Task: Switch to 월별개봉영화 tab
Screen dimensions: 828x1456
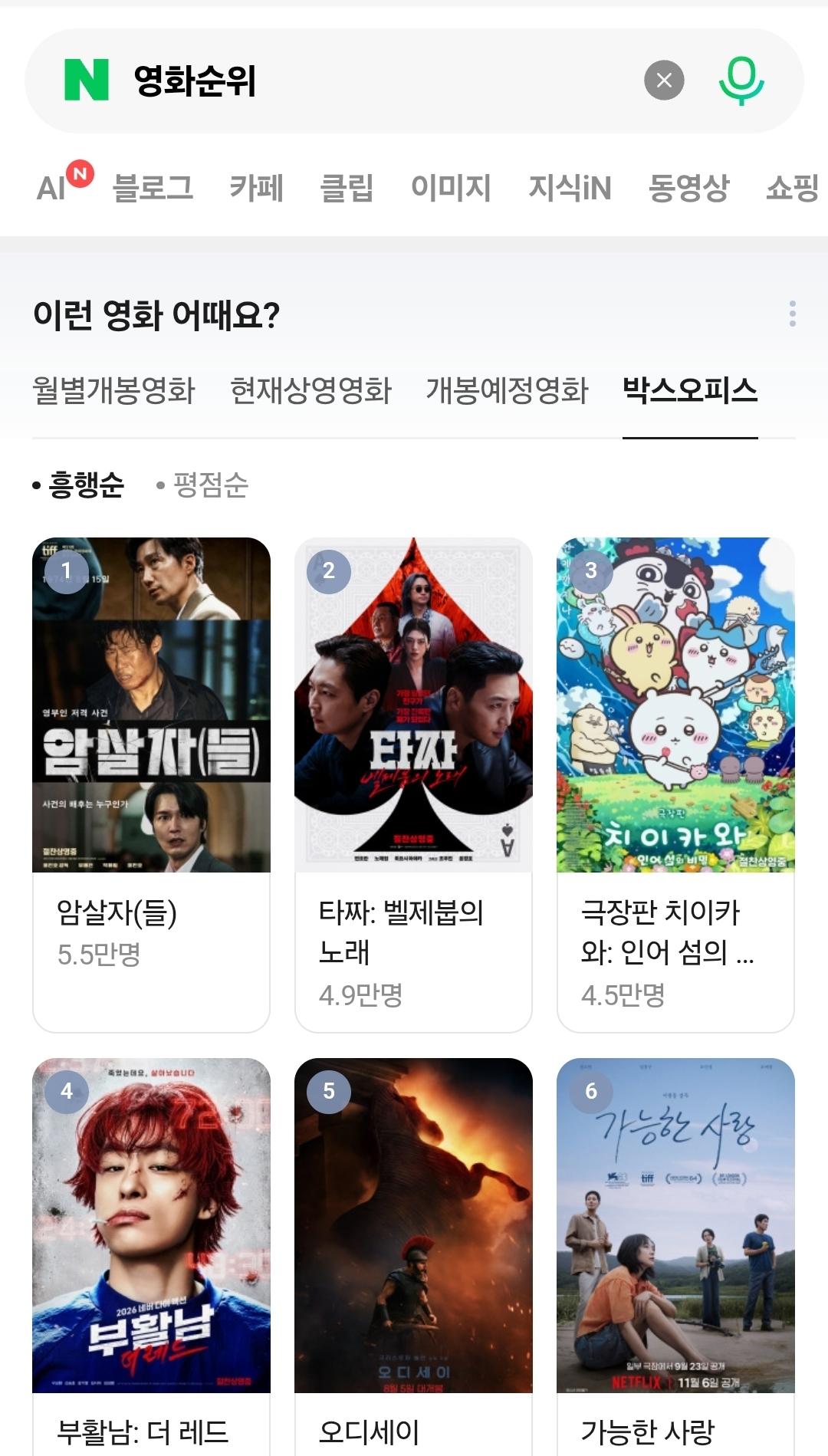Action: click(x=113, y=390)
